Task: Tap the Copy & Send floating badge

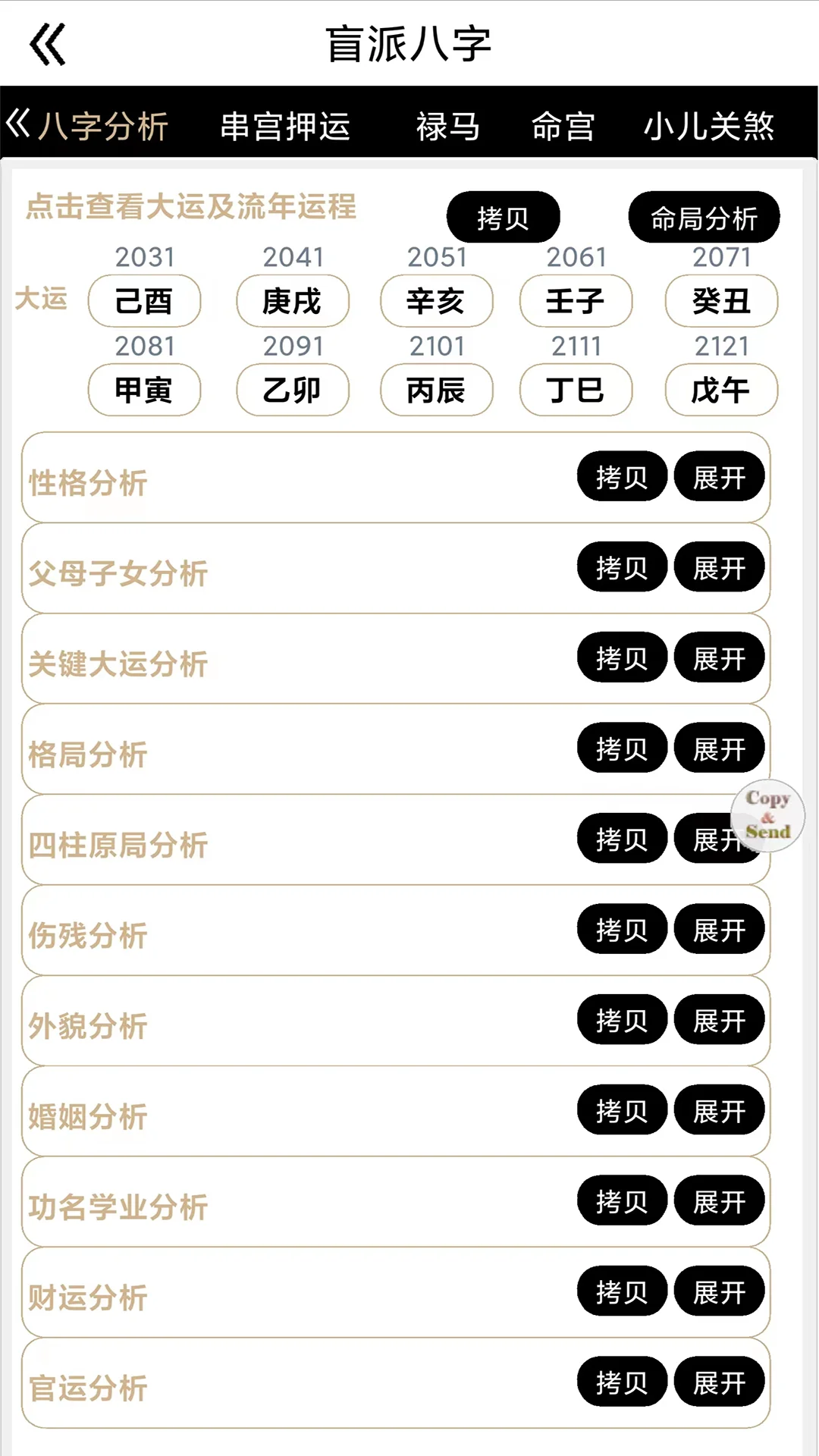Action: click(768, 815)
